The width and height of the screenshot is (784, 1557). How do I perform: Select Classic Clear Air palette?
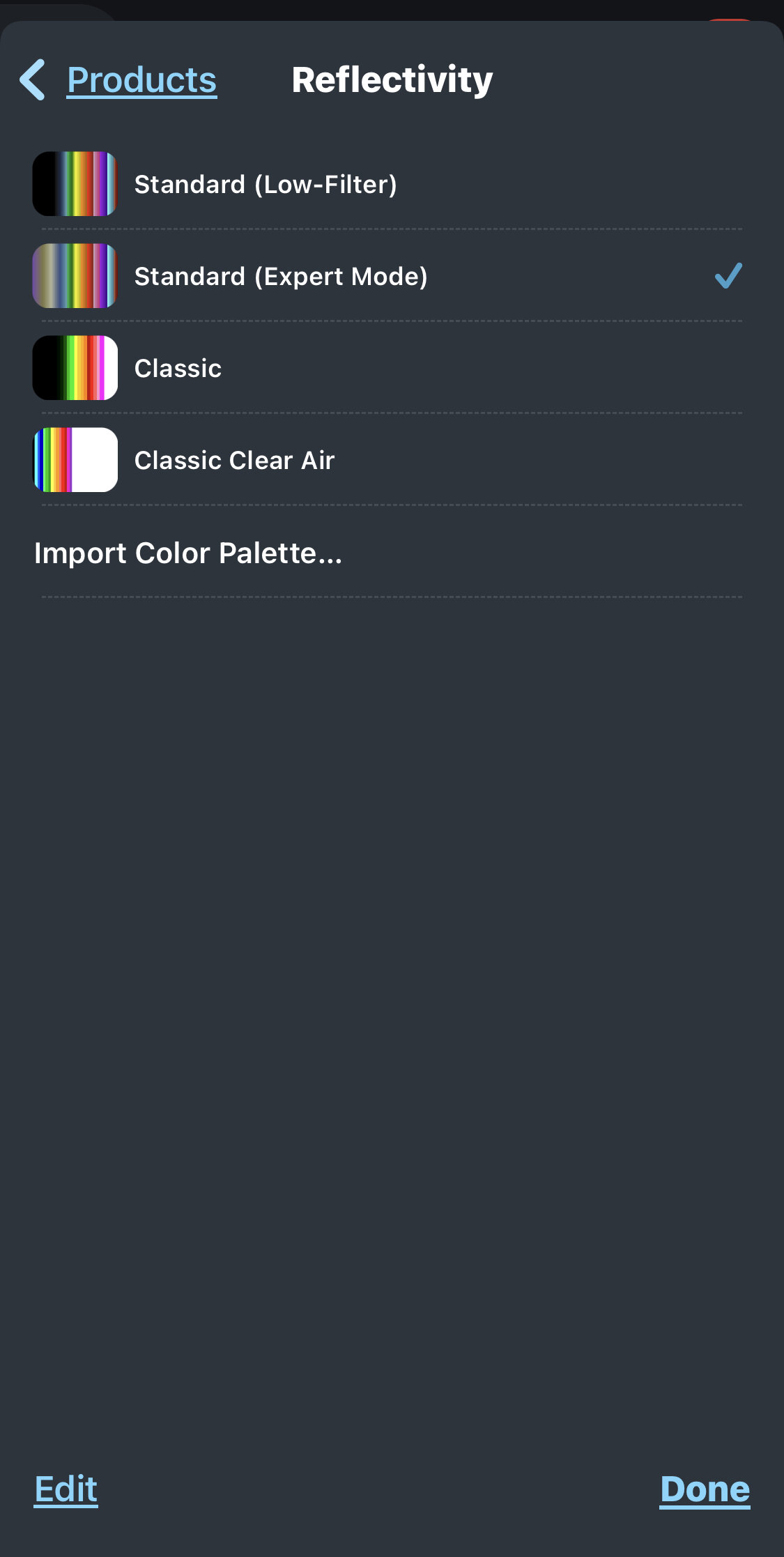pos(392,460)
